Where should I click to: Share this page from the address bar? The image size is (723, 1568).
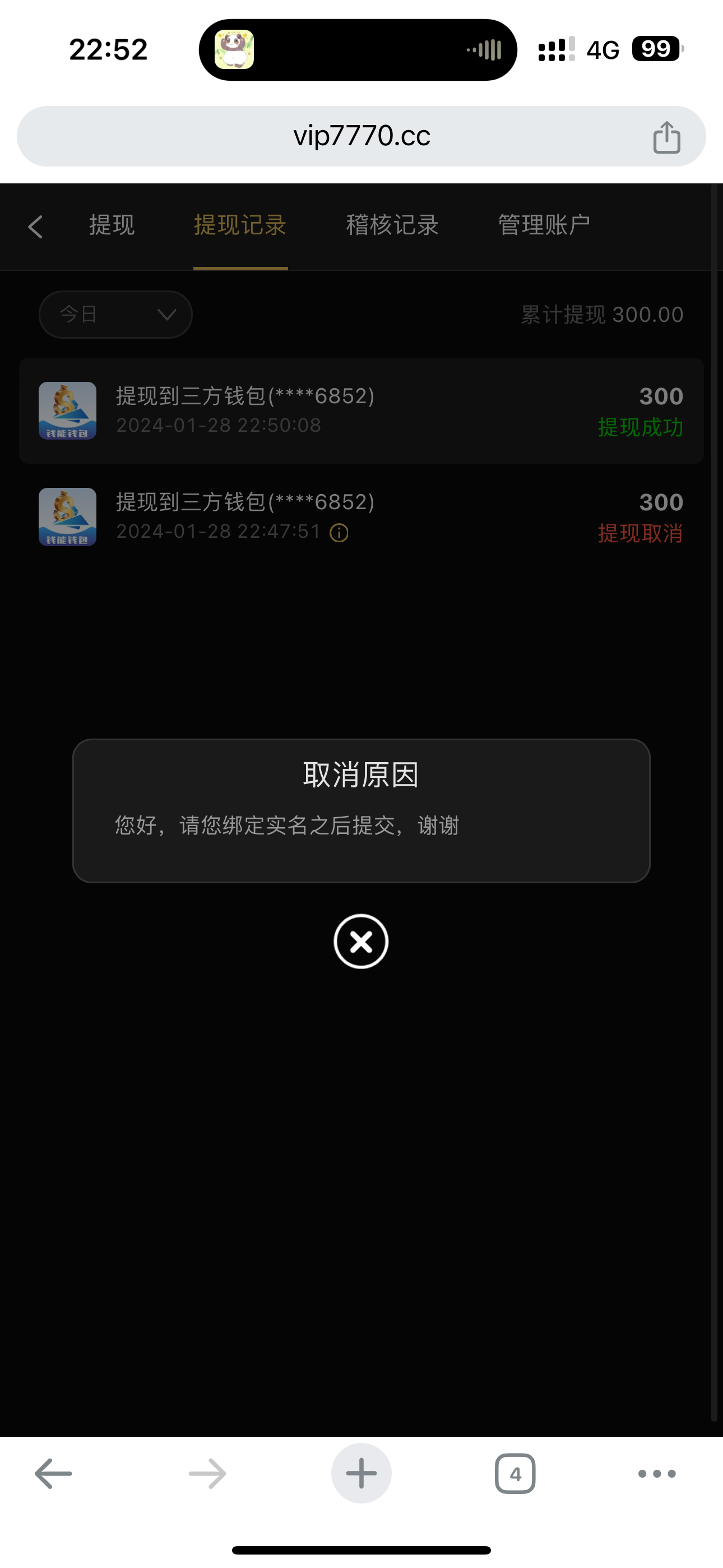pyautogui.click(x=666, y=137)
